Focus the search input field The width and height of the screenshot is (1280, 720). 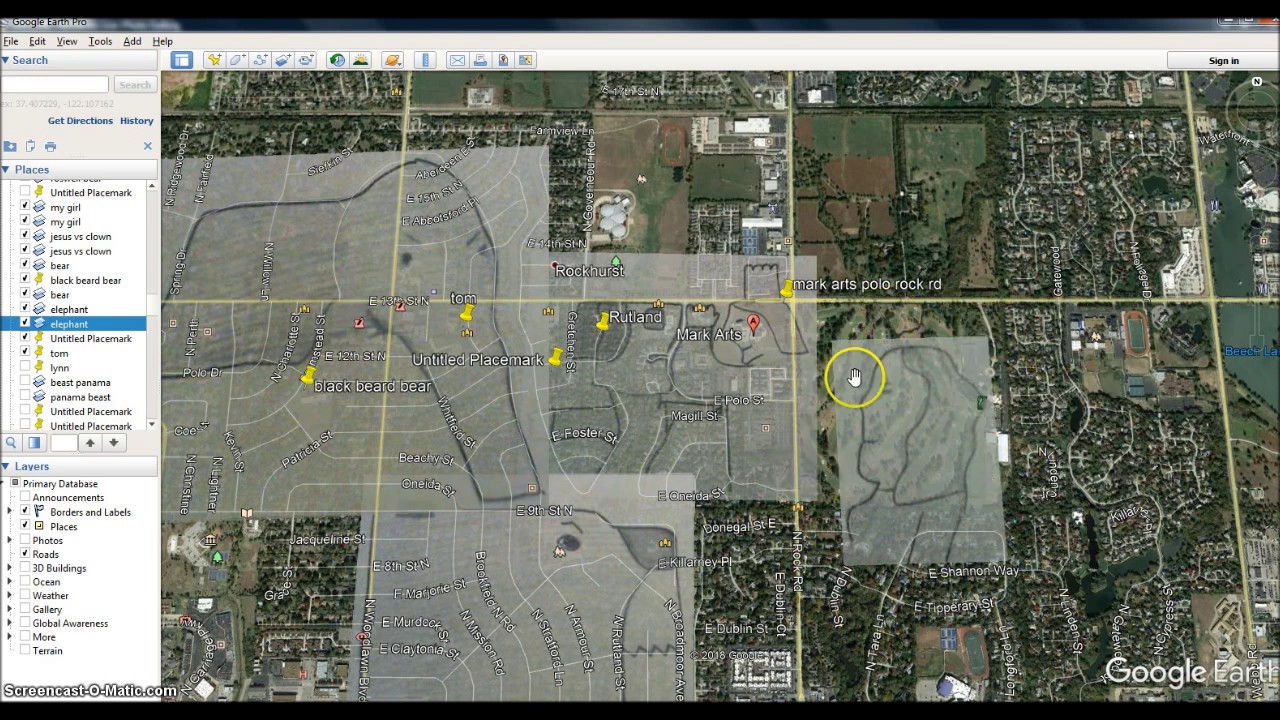coord(54,85)
